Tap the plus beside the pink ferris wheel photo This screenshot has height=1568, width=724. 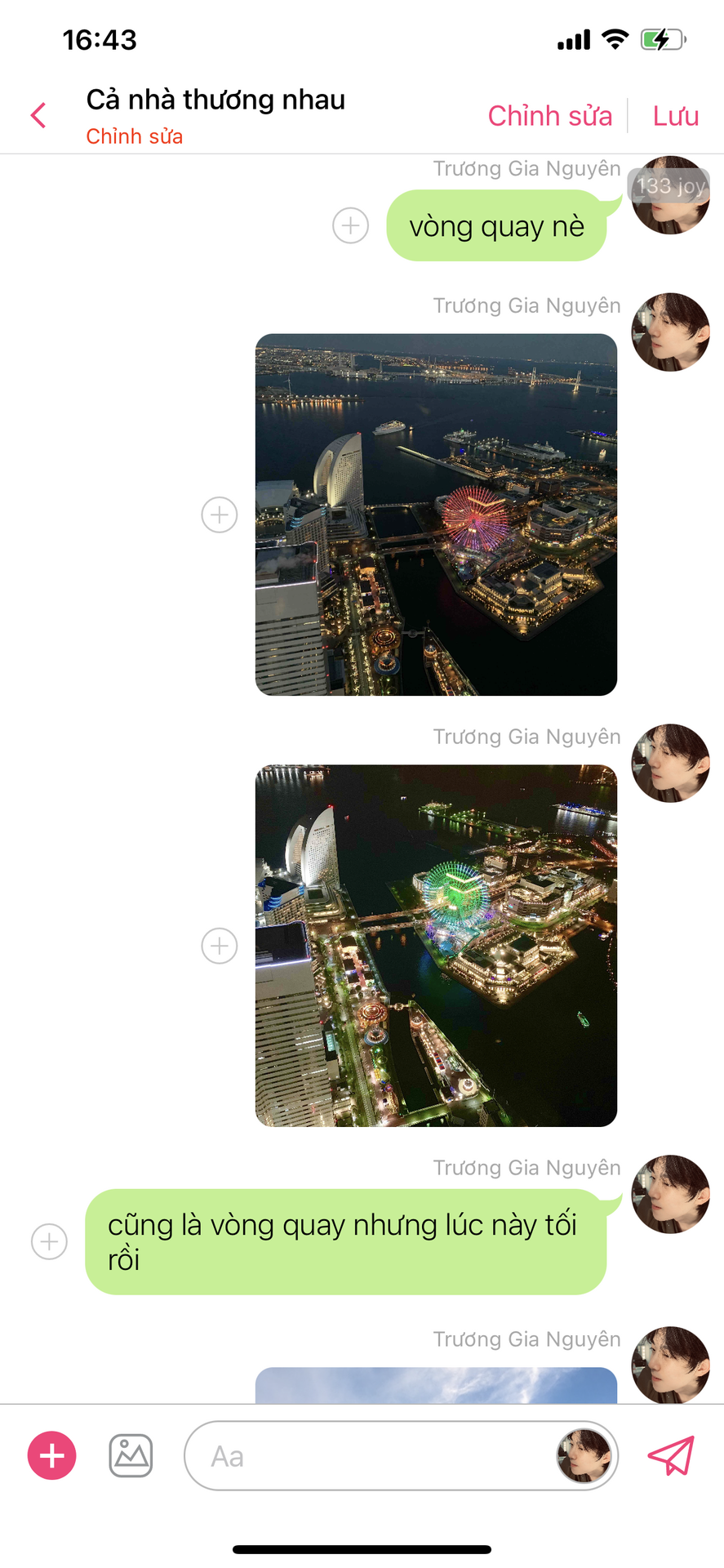tap(220, 514)
